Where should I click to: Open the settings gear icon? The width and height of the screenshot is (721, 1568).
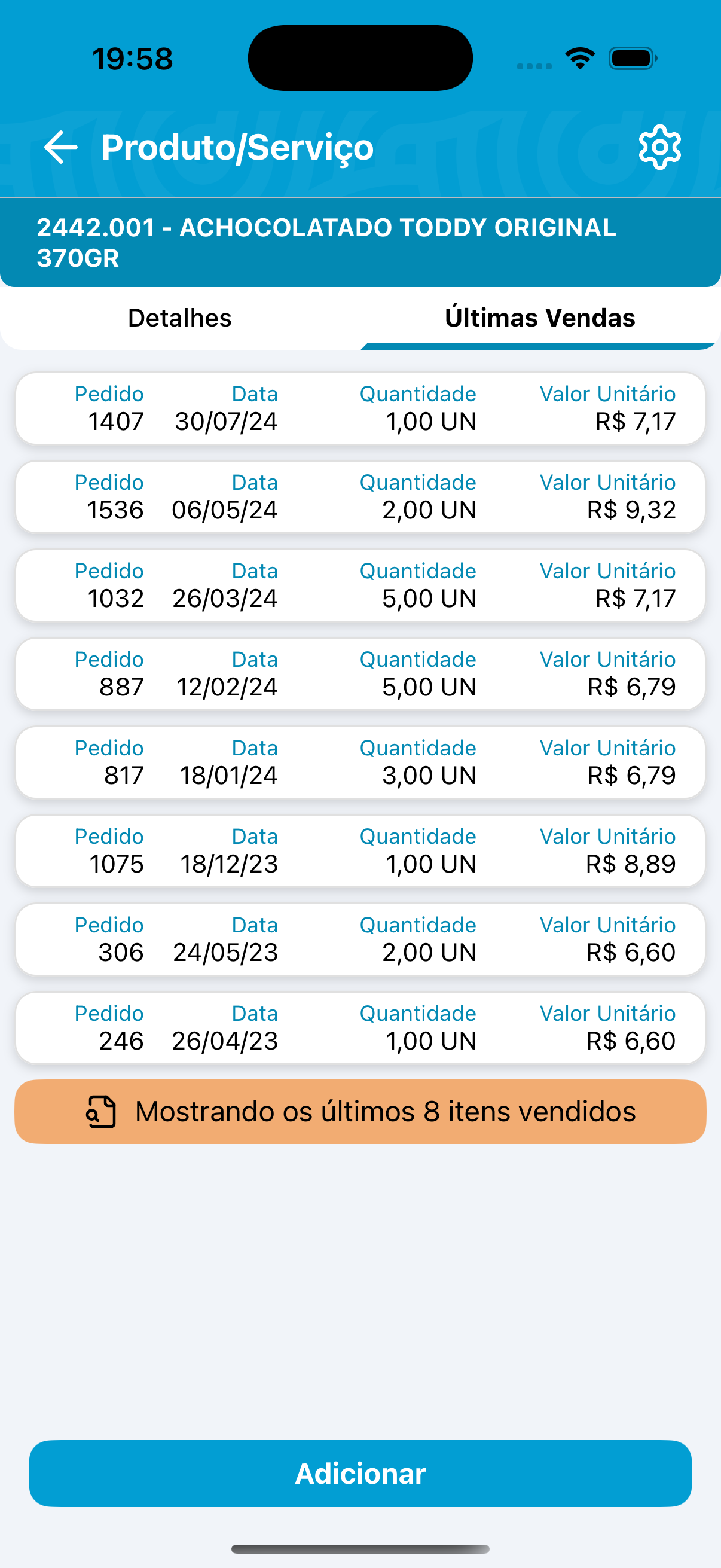659,147
